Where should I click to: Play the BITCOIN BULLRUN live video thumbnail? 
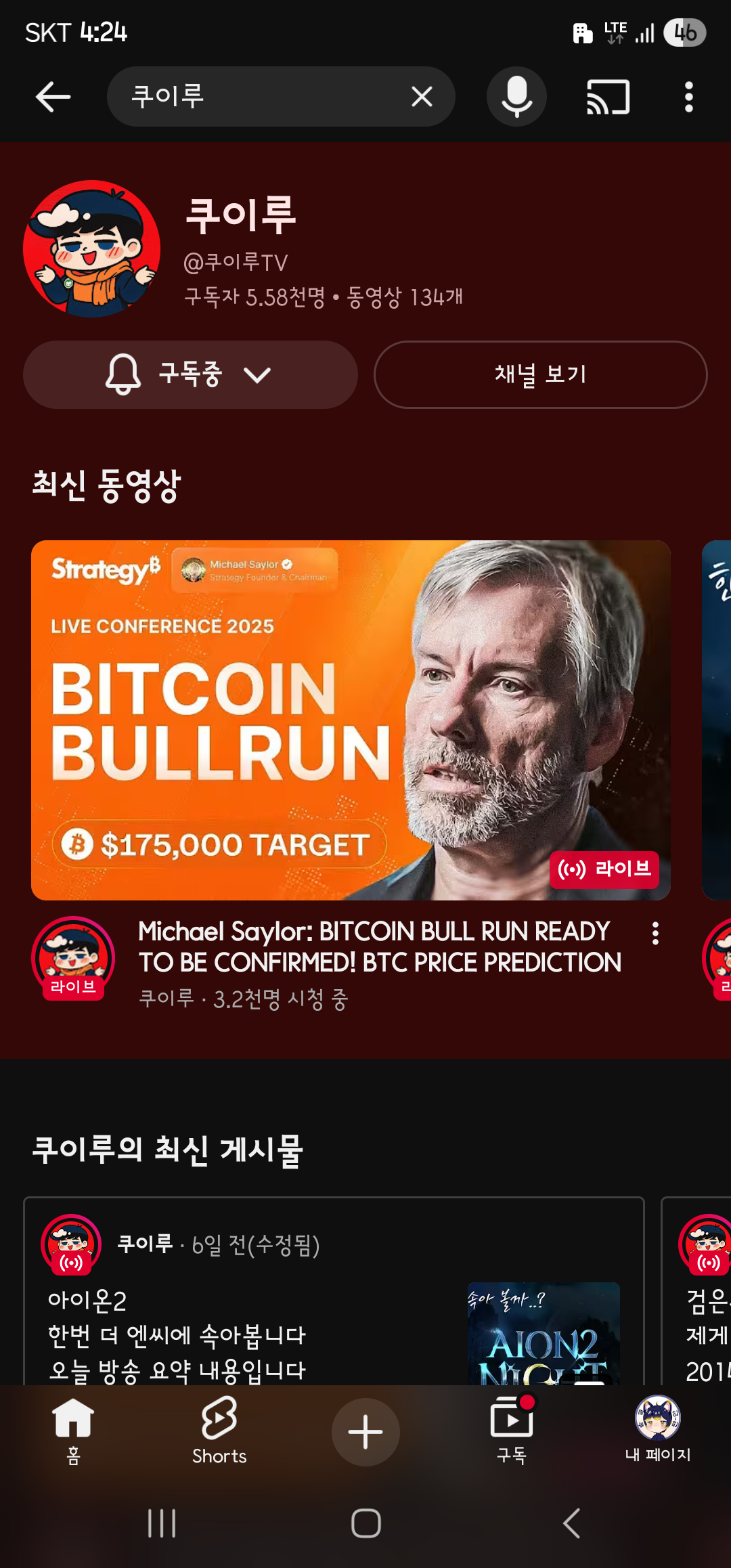(x=351, y=720)
